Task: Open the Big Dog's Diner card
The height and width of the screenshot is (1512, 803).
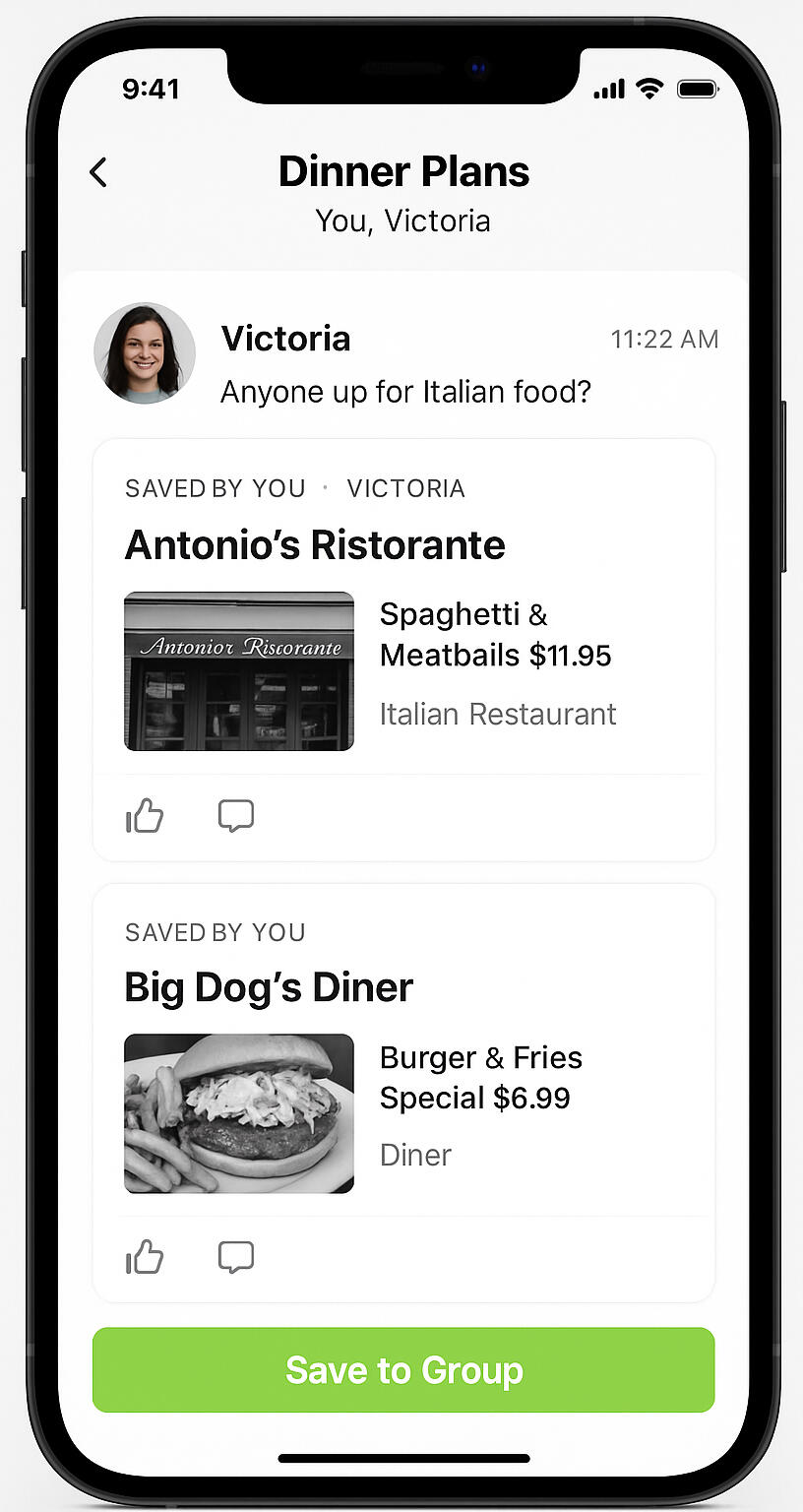Action: pyautogui.click(x=269, y=987)
